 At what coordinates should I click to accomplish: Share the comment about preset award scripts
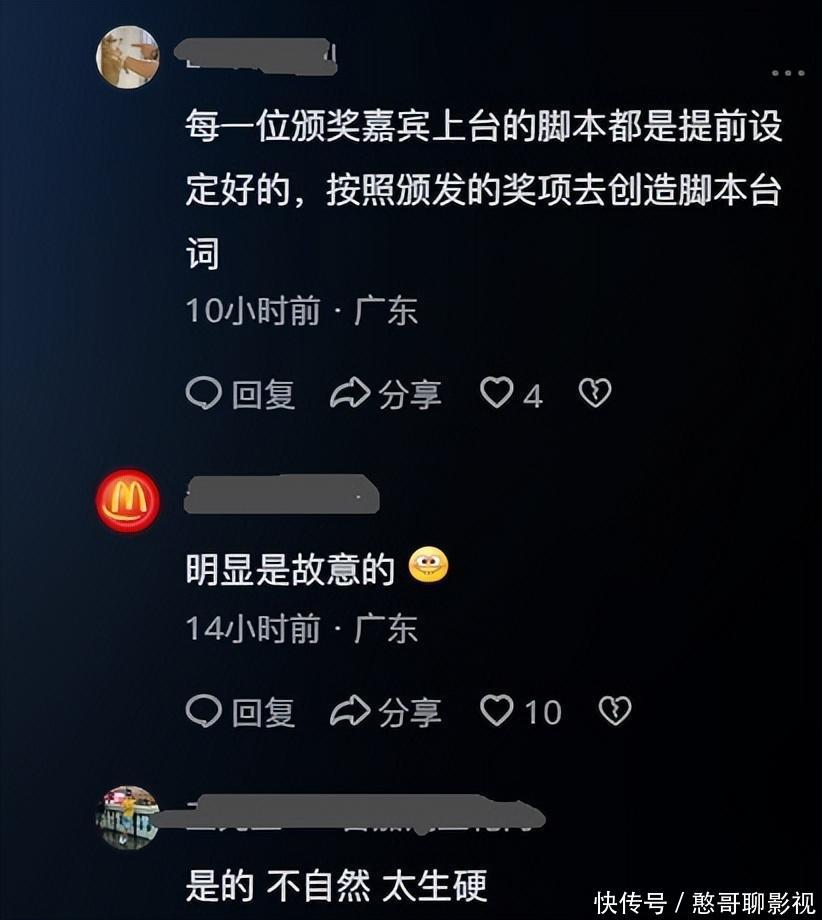(x=386, y=394)
